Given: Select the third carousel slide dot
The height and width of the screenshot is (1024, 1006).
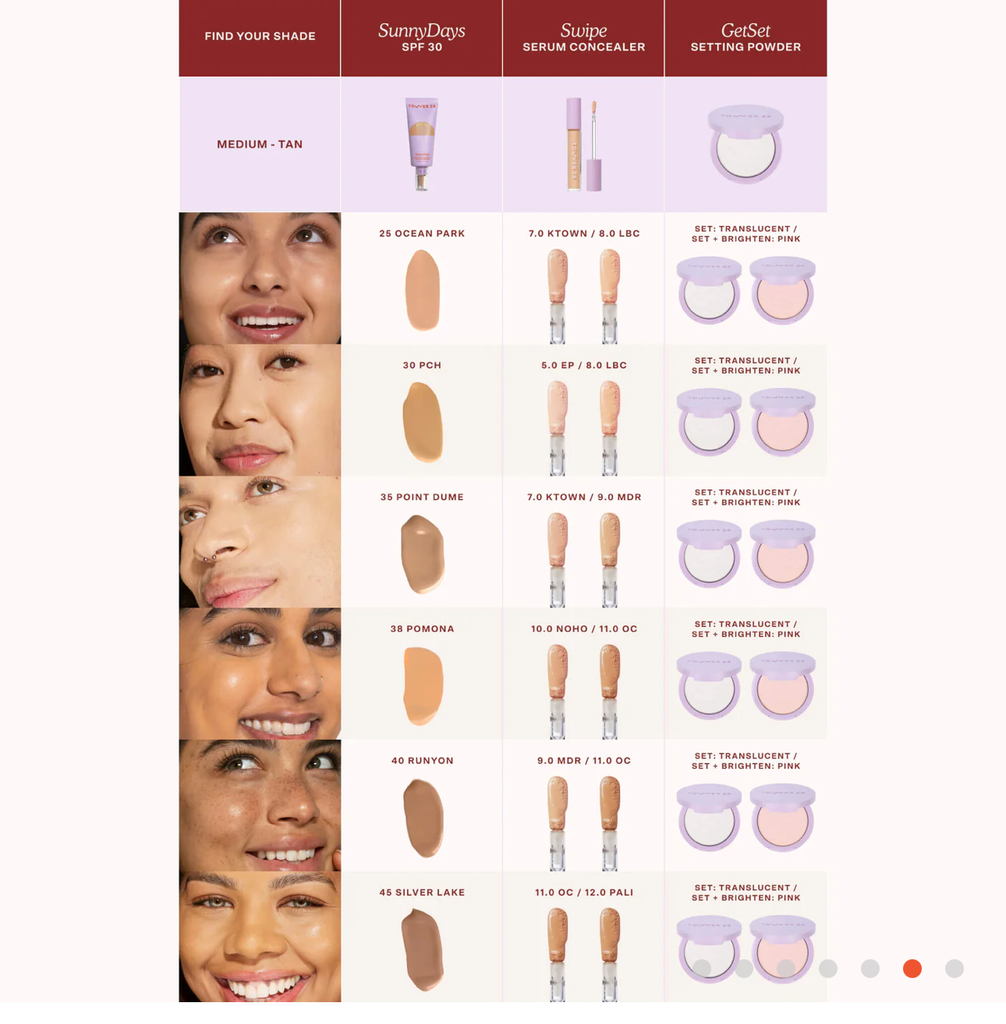Looking at the screenshot, I should click(786, 968).
